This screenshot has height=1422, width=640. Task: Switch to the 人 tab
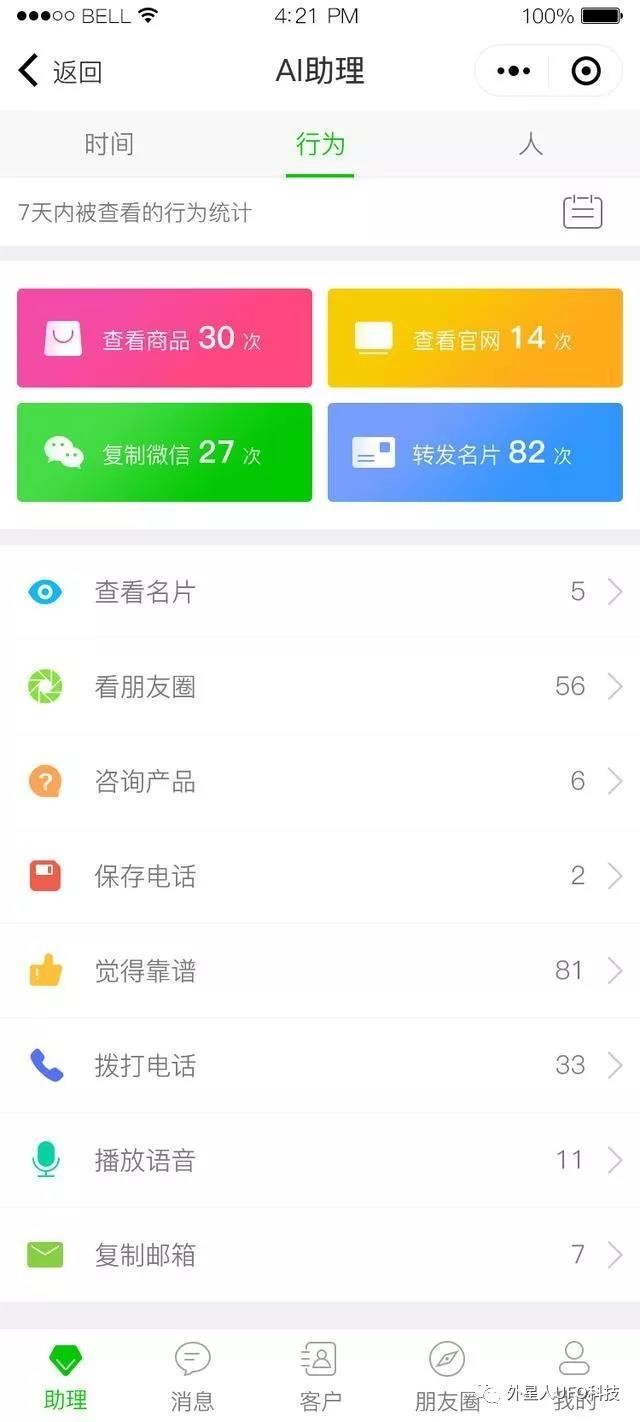tap(531, 144)
